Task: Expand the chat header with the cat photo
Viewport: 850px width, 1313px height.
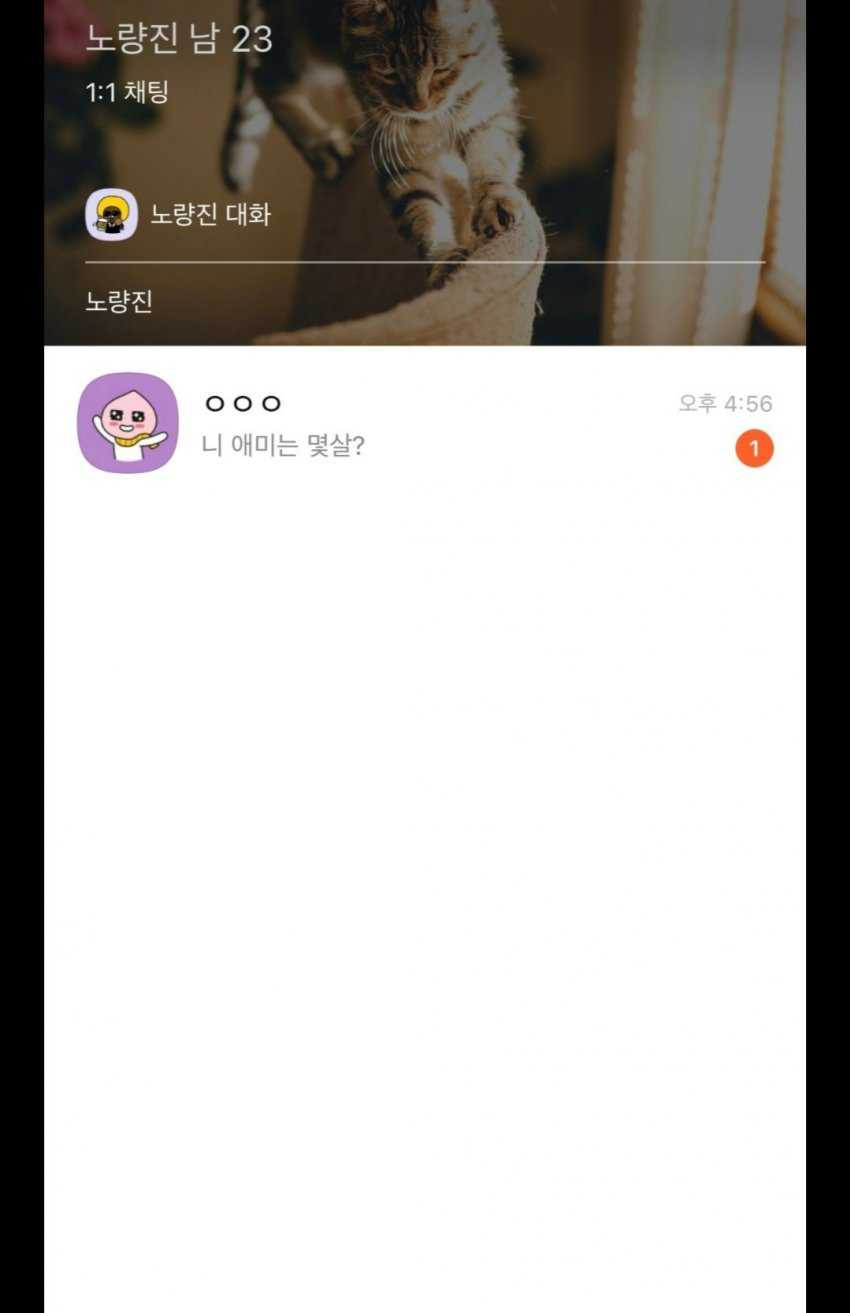Action: 425,170
